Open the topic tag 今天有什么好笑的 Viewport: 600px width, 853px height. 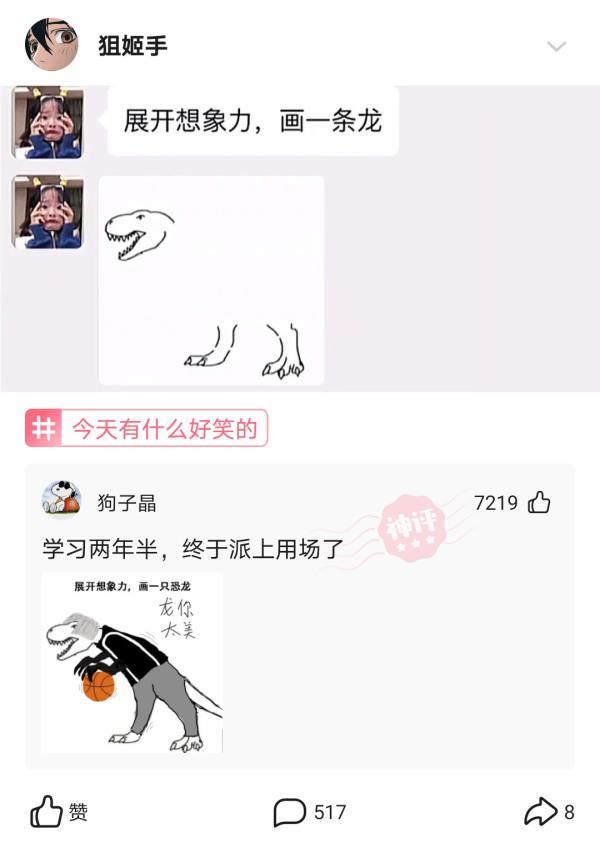pyautogui.click(x=147, y=429)
